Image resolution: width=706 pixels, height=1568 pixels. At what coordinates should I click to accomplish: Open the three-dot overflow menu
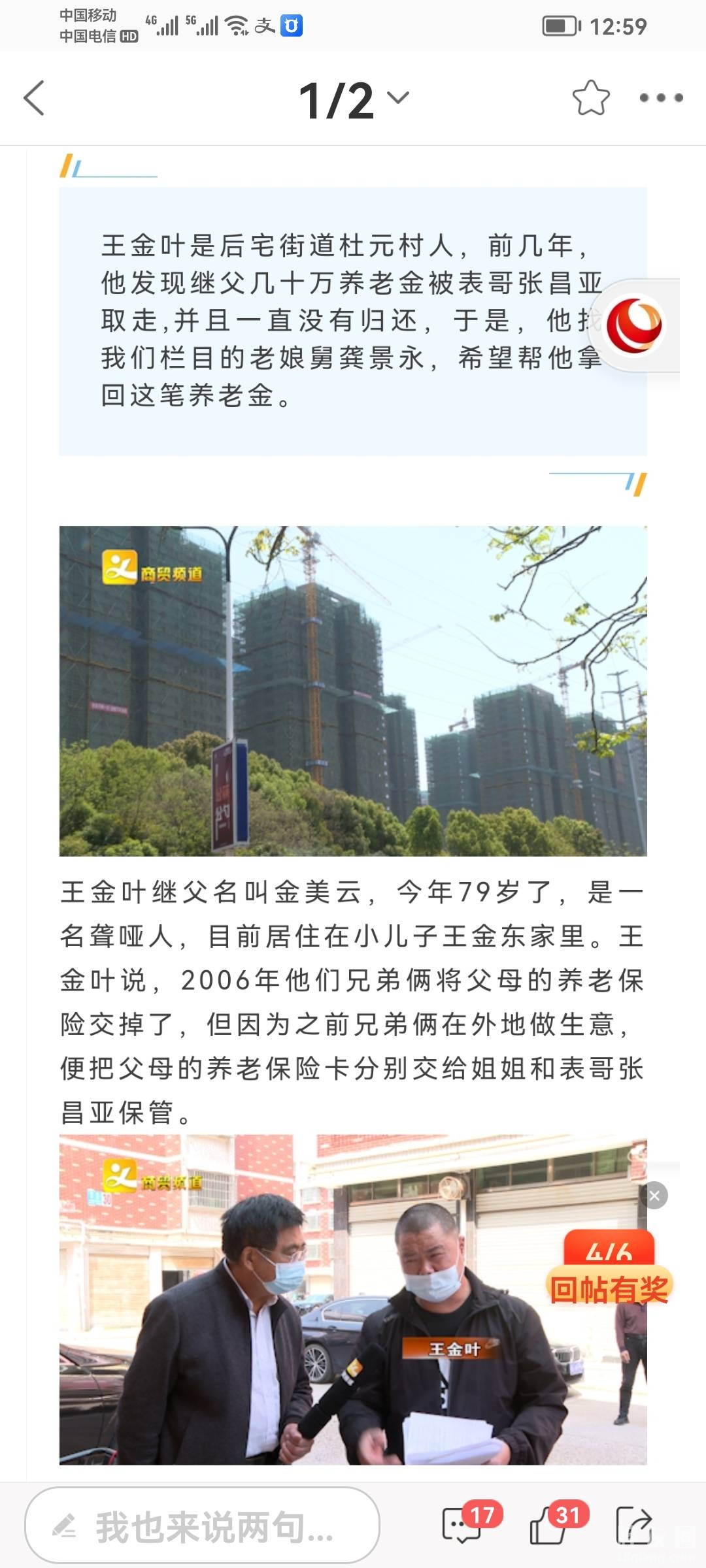click(x=661, y=98)
